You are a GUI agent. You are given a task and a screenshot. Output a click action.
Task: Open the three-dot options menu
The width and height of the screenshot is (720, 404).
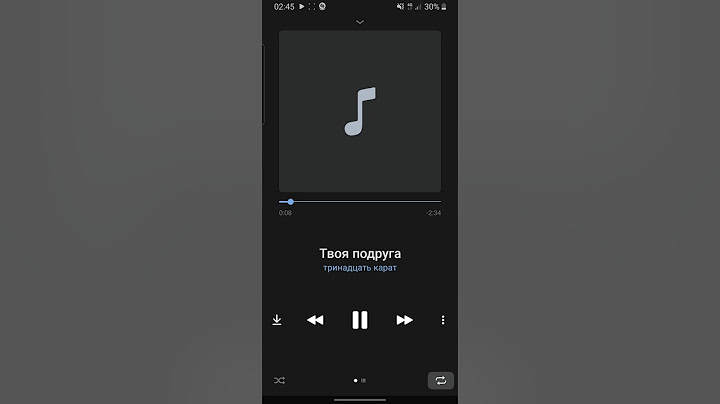pyautogui.click(x=443, y=320)
